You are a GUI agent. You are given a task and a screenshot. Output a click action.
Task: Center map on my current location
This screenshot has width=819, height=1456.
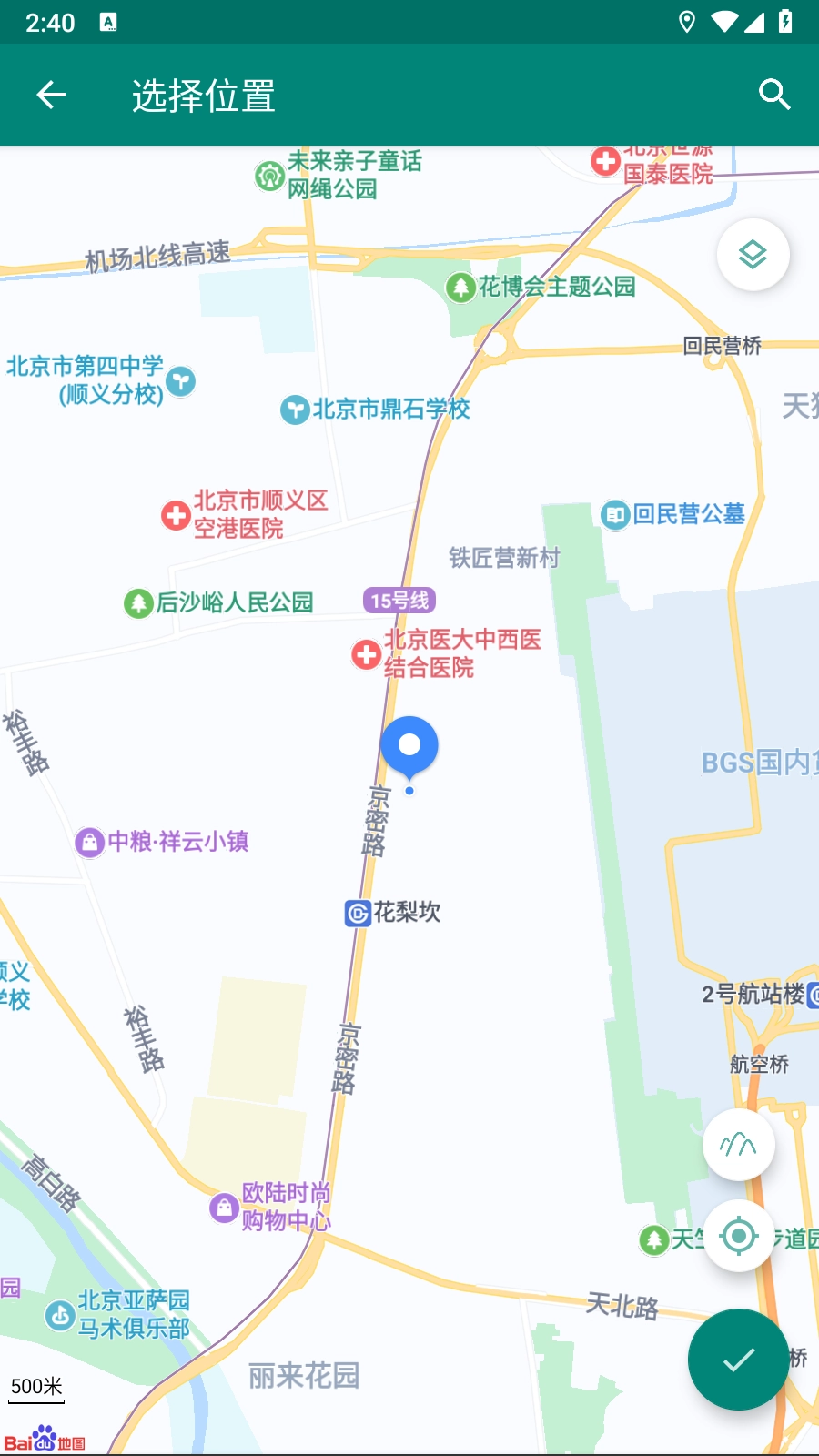pos(738,1236)
